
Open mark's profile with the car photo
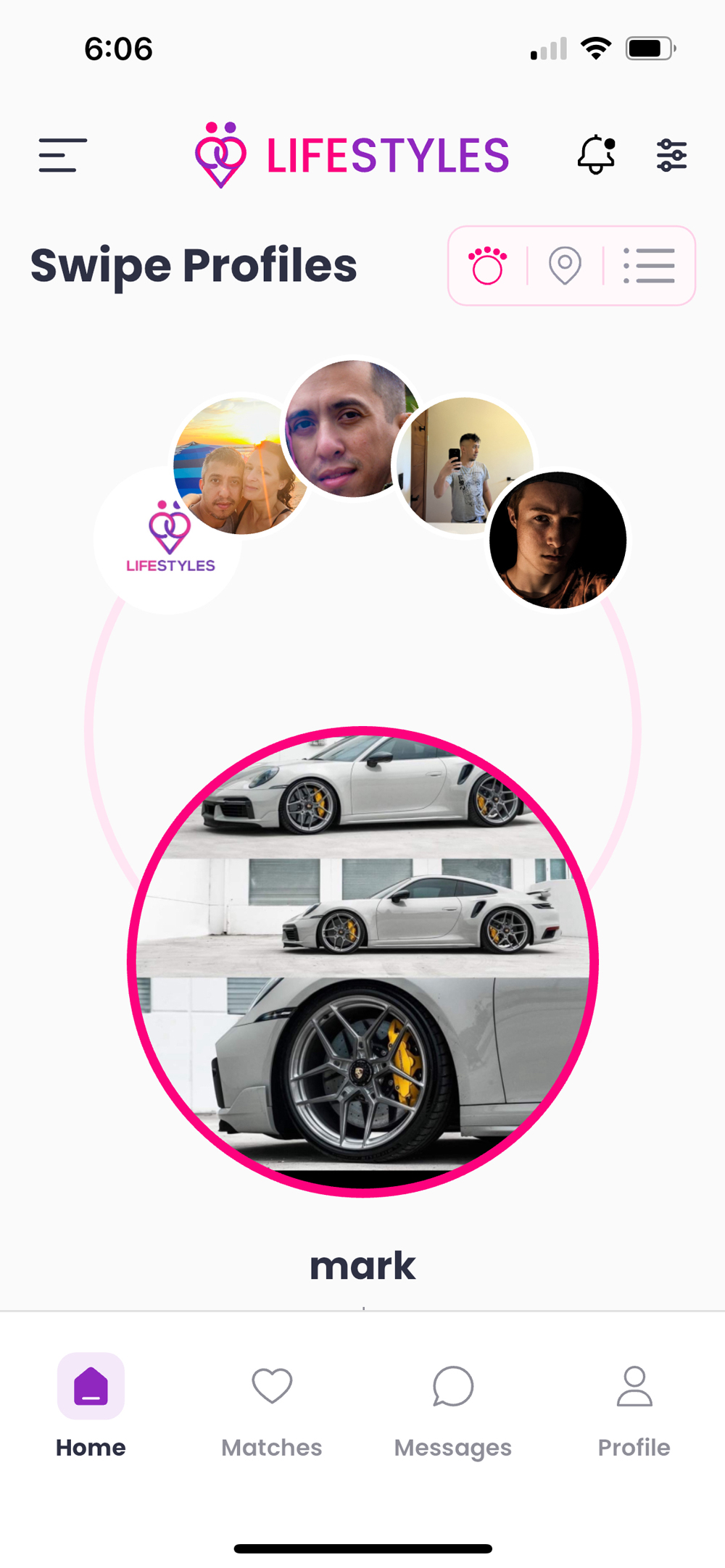[x=362, y=962]
